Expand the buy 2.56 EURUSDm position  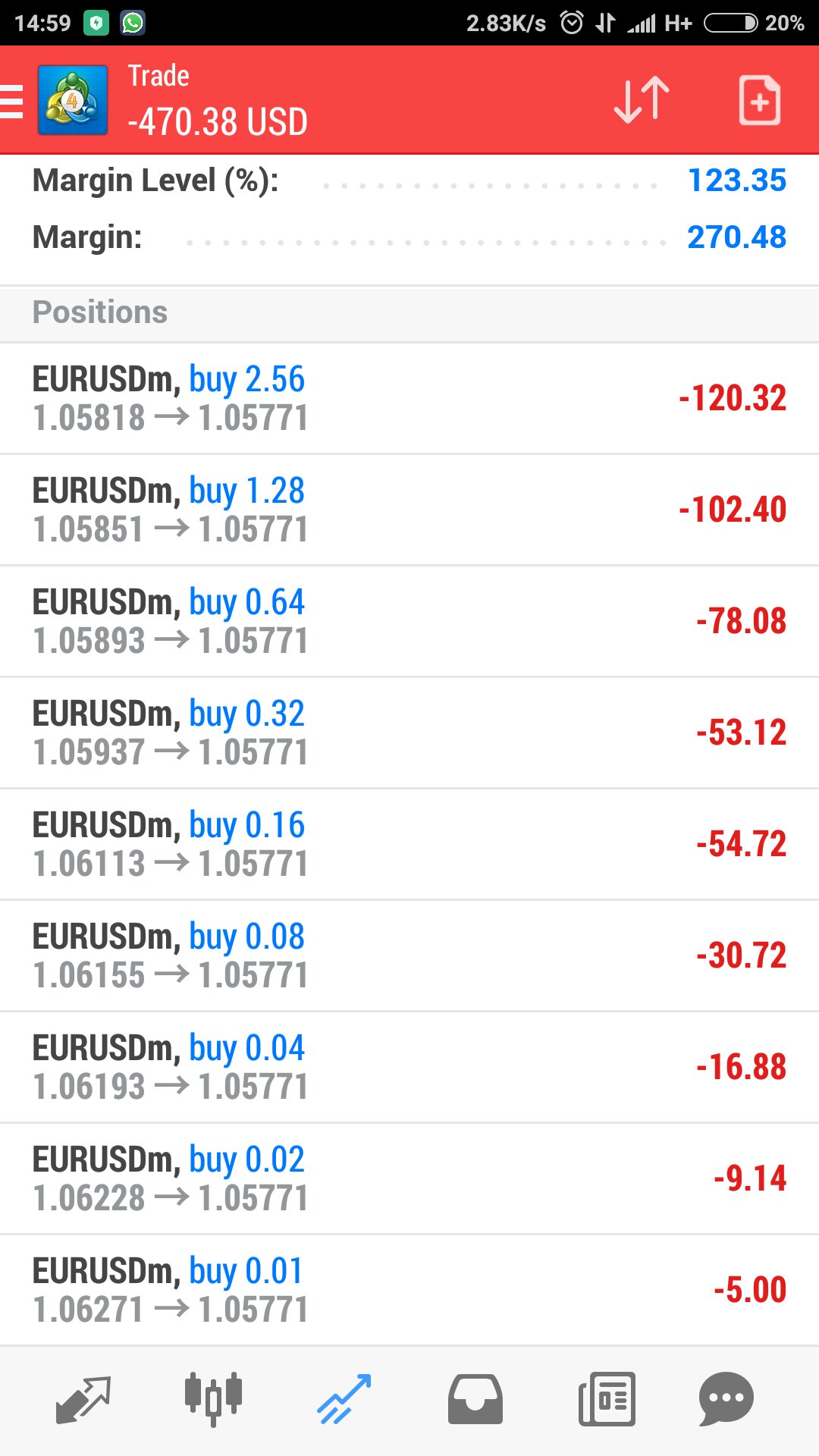pos(409,399)
